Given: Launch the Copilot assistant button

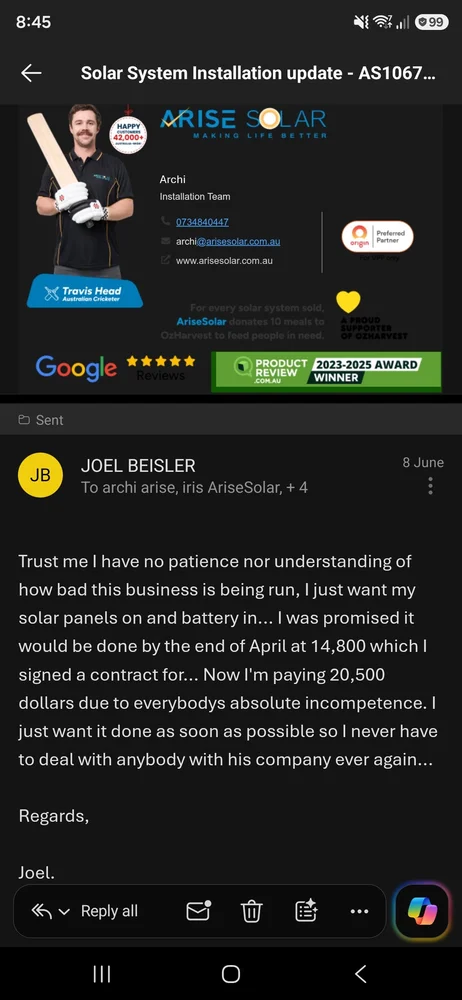Looking at the screenshot, I should coord(422,911).
